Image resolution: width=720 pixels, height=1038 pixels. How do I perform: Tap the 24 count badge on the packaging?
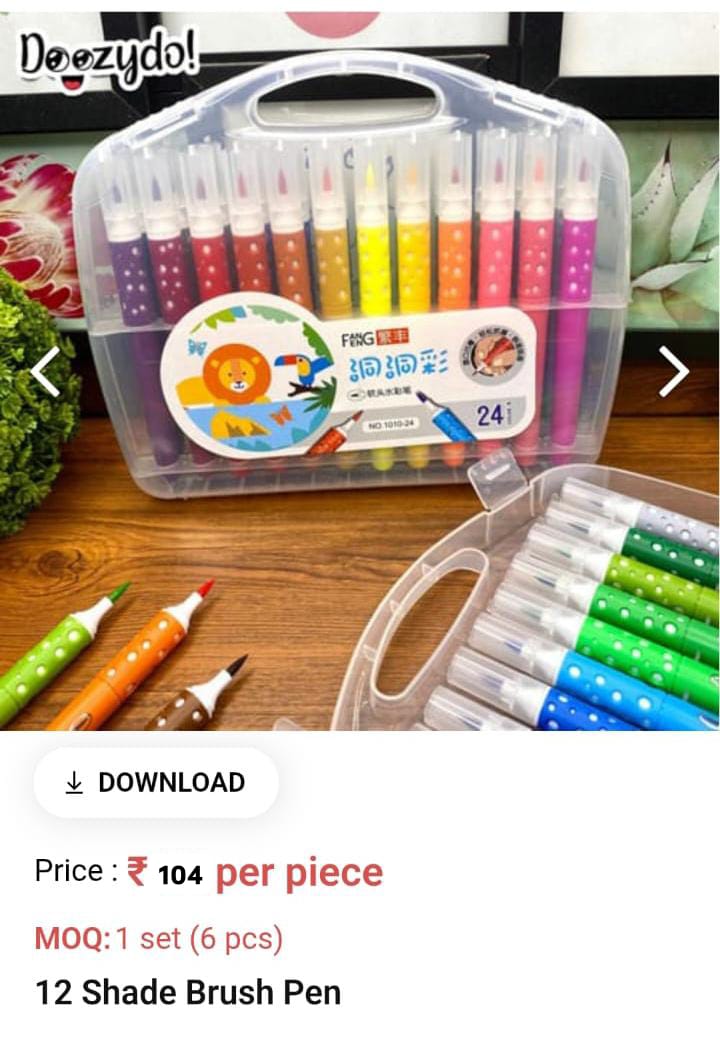pos(490,412)
